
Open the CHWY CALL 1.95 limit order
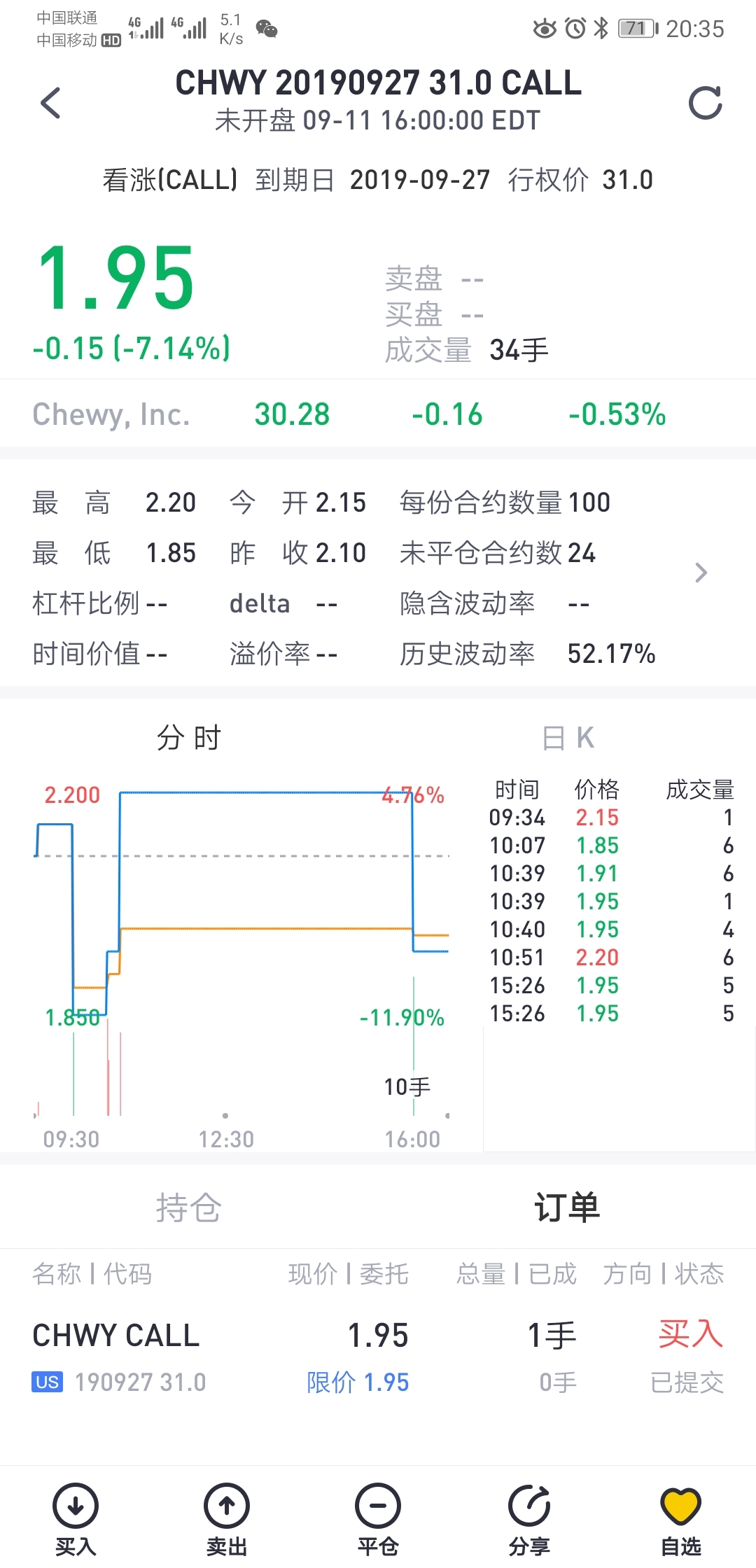pos(378,1357)
